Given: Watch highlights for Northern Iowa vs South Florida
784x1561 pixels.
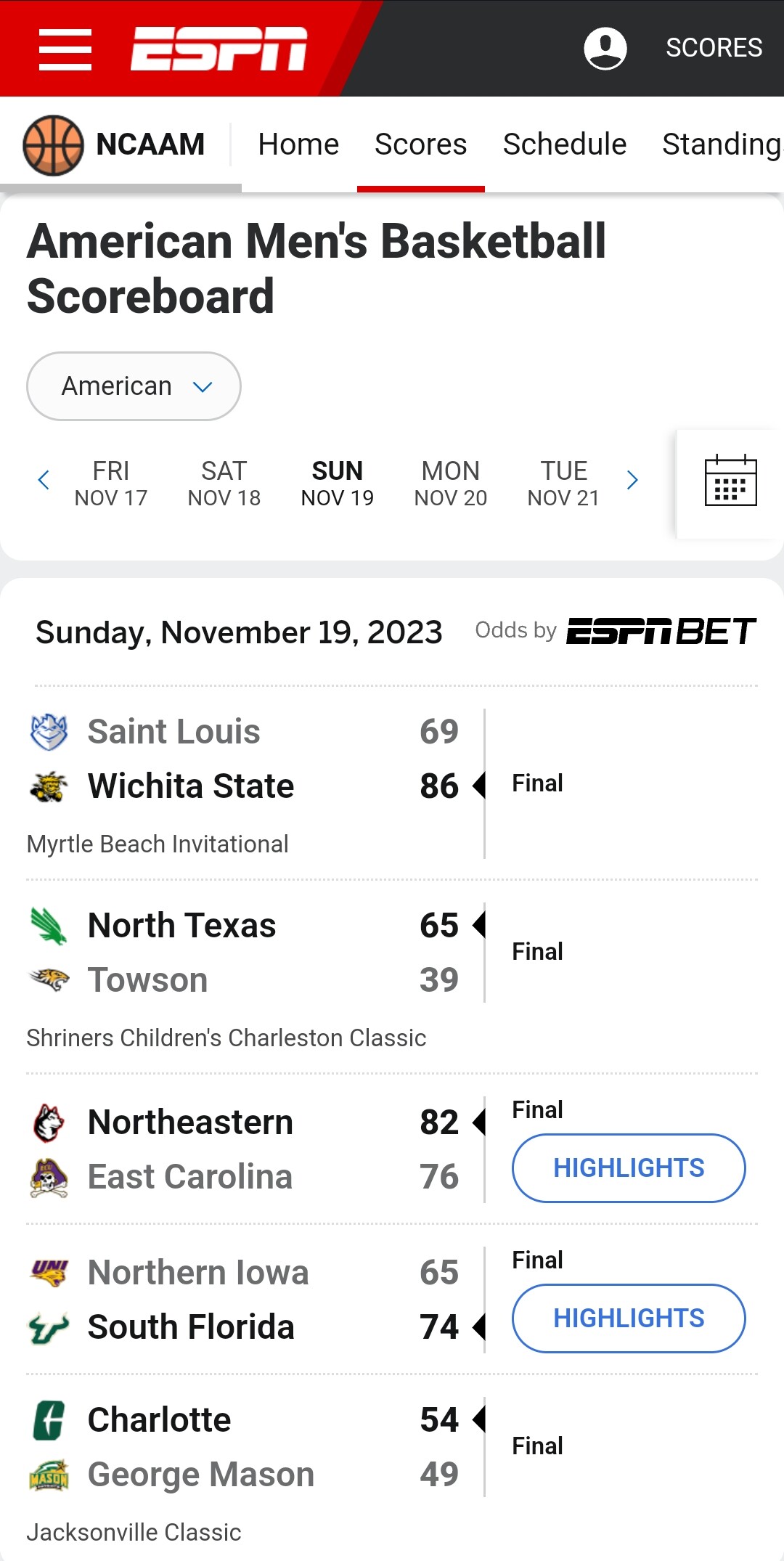Looking at the screenshot, I should click(629, 1319).
